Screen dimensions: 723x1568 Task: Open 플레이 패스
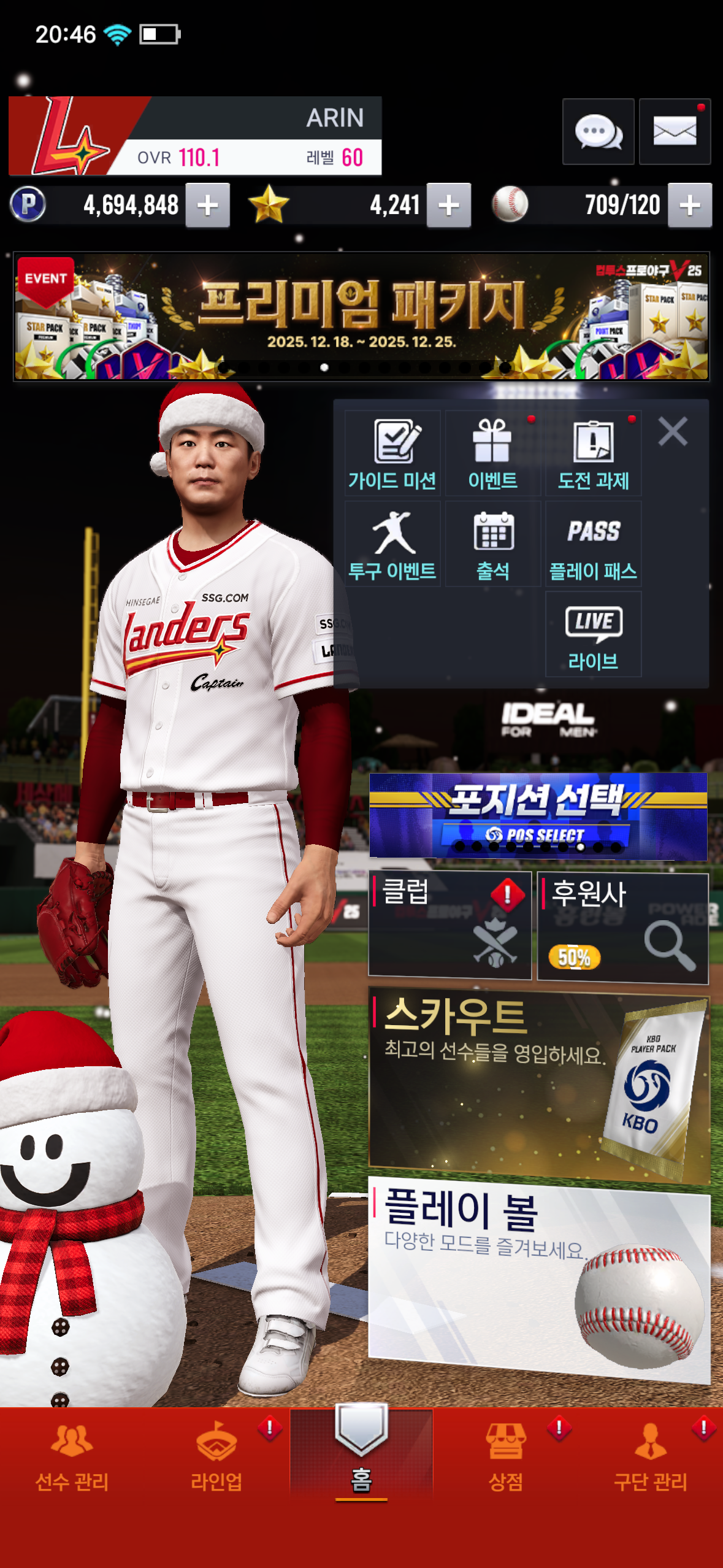(593, 544)
